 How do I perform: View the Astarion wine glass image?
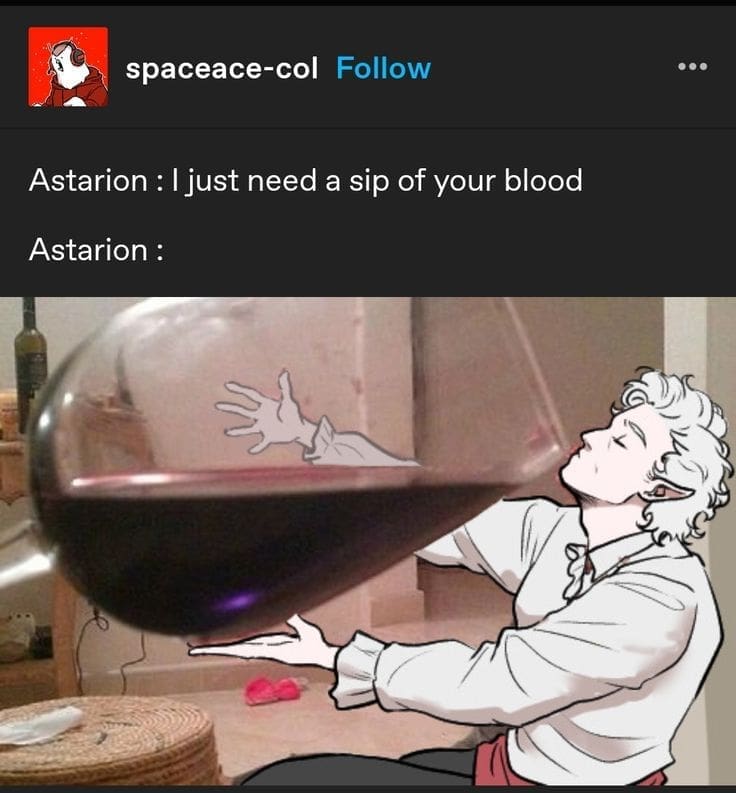point(368,540)
